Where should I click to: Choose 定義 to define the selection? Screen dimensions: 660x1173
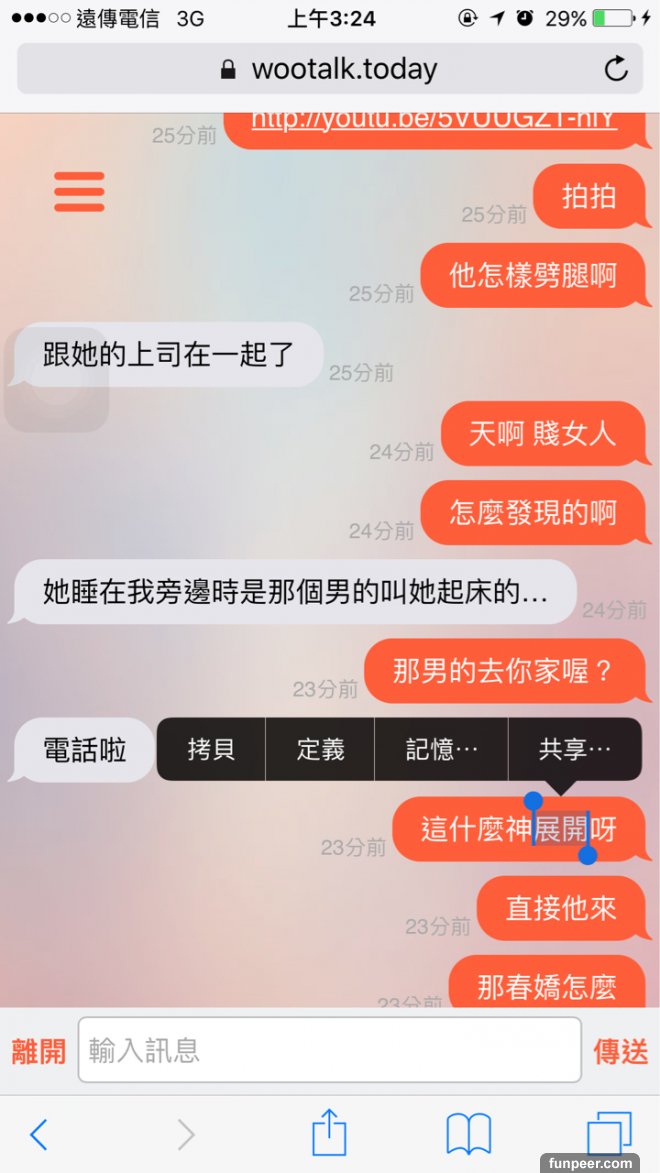tap(320, 749)
